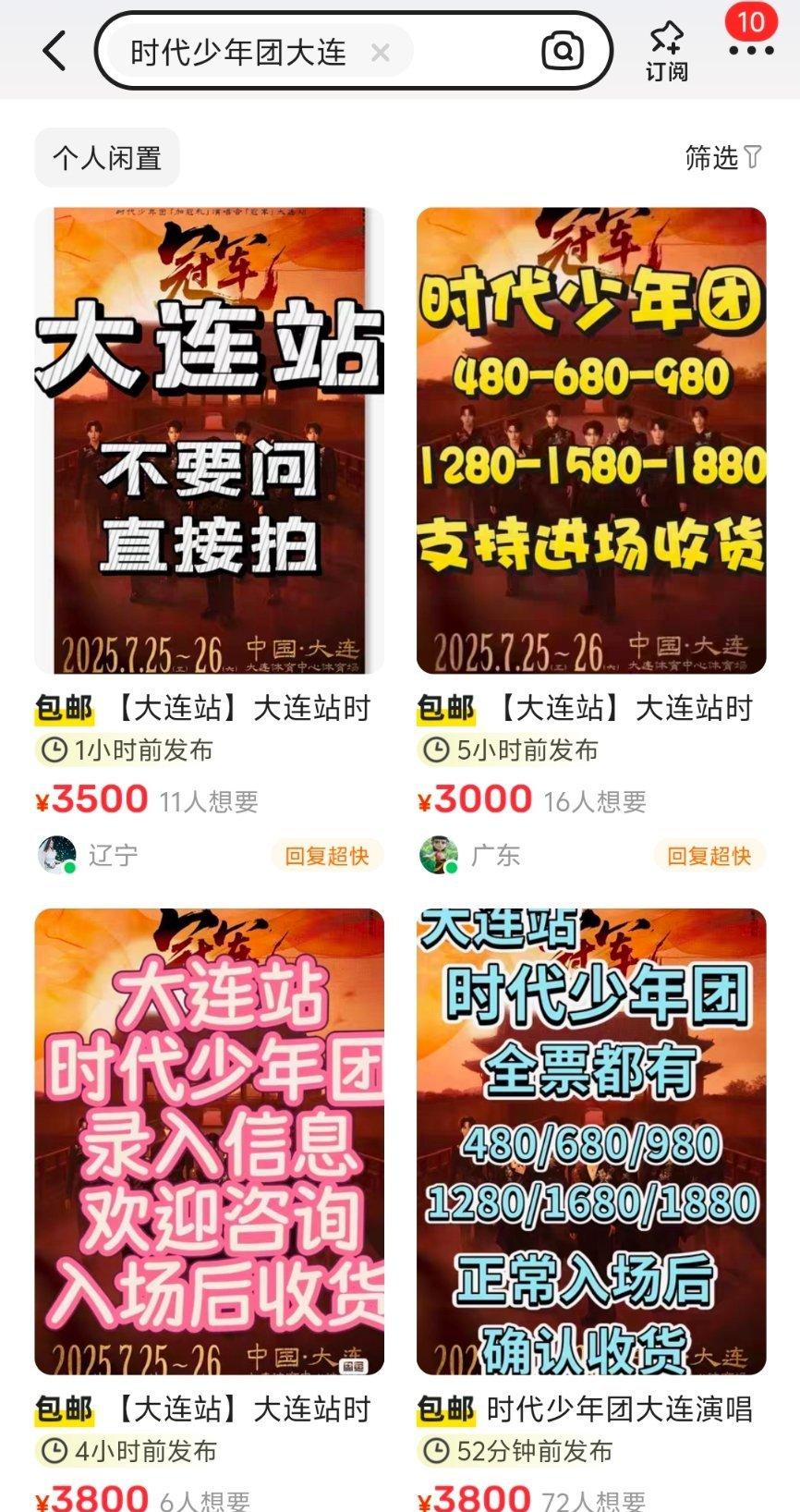This screenshot has height=1512, width=800.
Task: Open the 筛选 filter options
Action: [722, 157]
